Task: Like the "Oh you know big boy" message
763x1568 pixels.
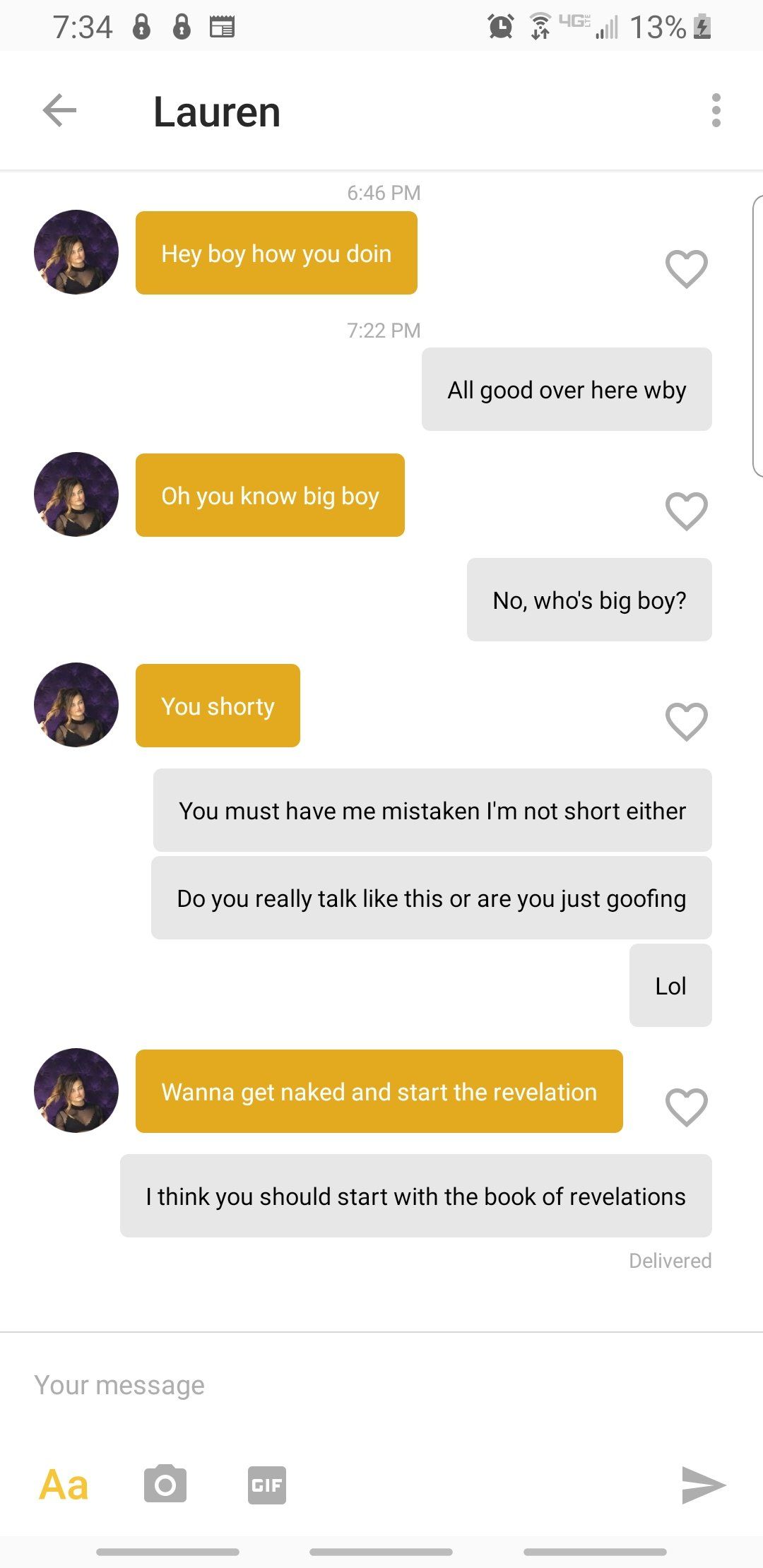Action: [x=686, y=511]
